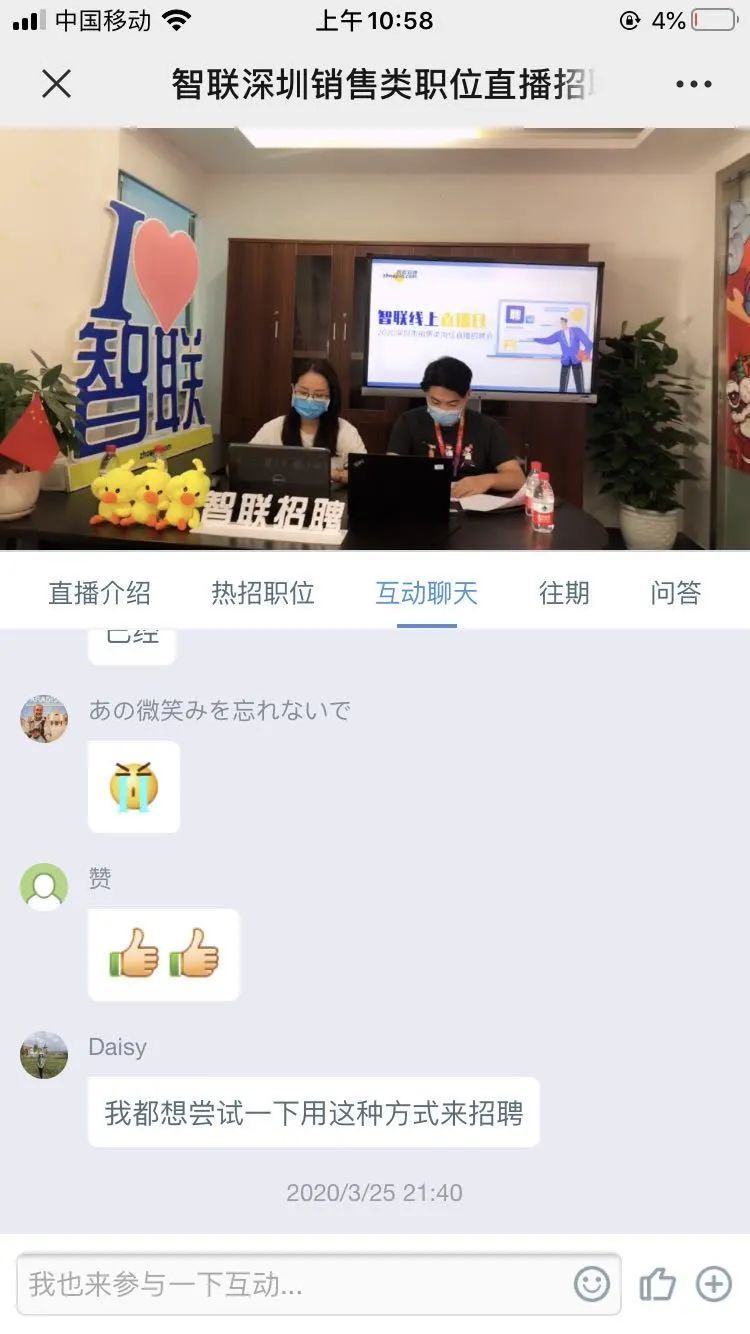Send a thumbs-up like
750x1334 pixels.
(657, 1284)
